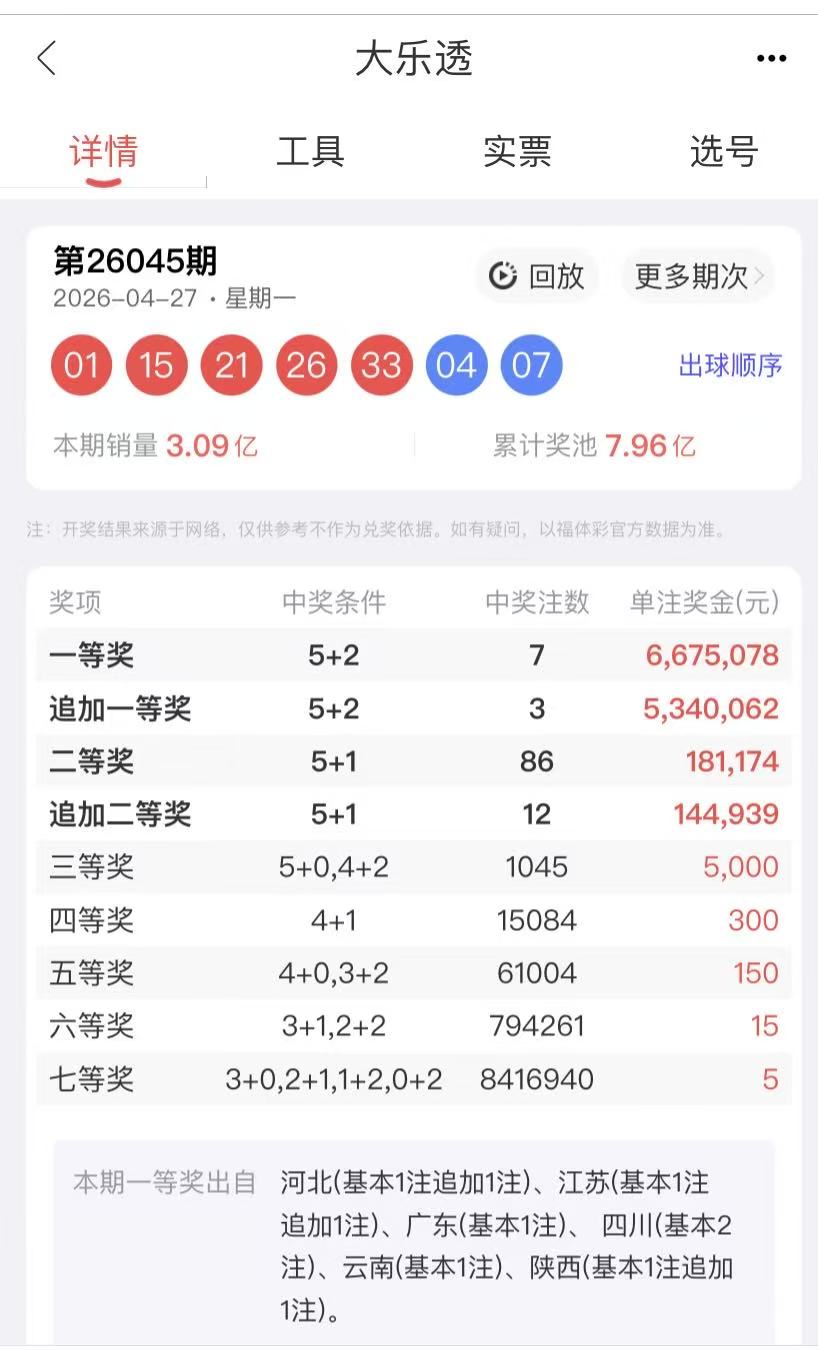Open the 实票 tab
Viewport: 818px width, 1350px height.
coord(517,152)
